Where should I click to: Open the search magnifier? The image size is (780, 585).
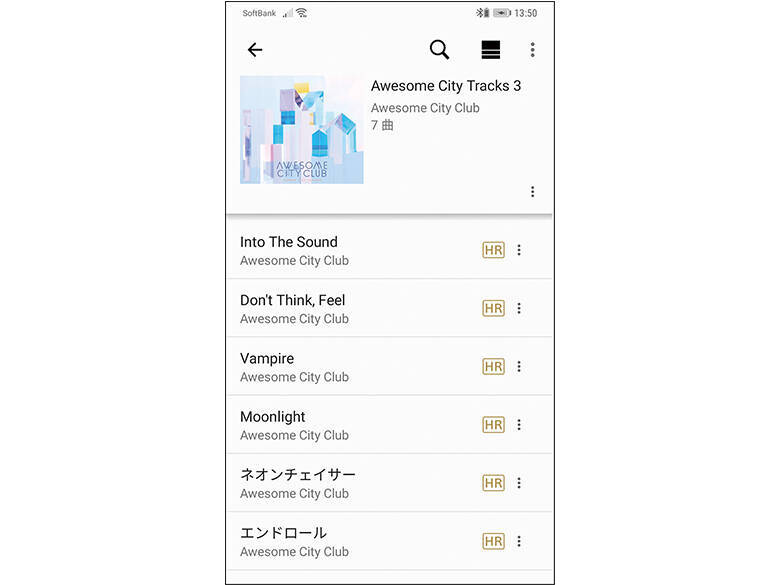(439, 50)
